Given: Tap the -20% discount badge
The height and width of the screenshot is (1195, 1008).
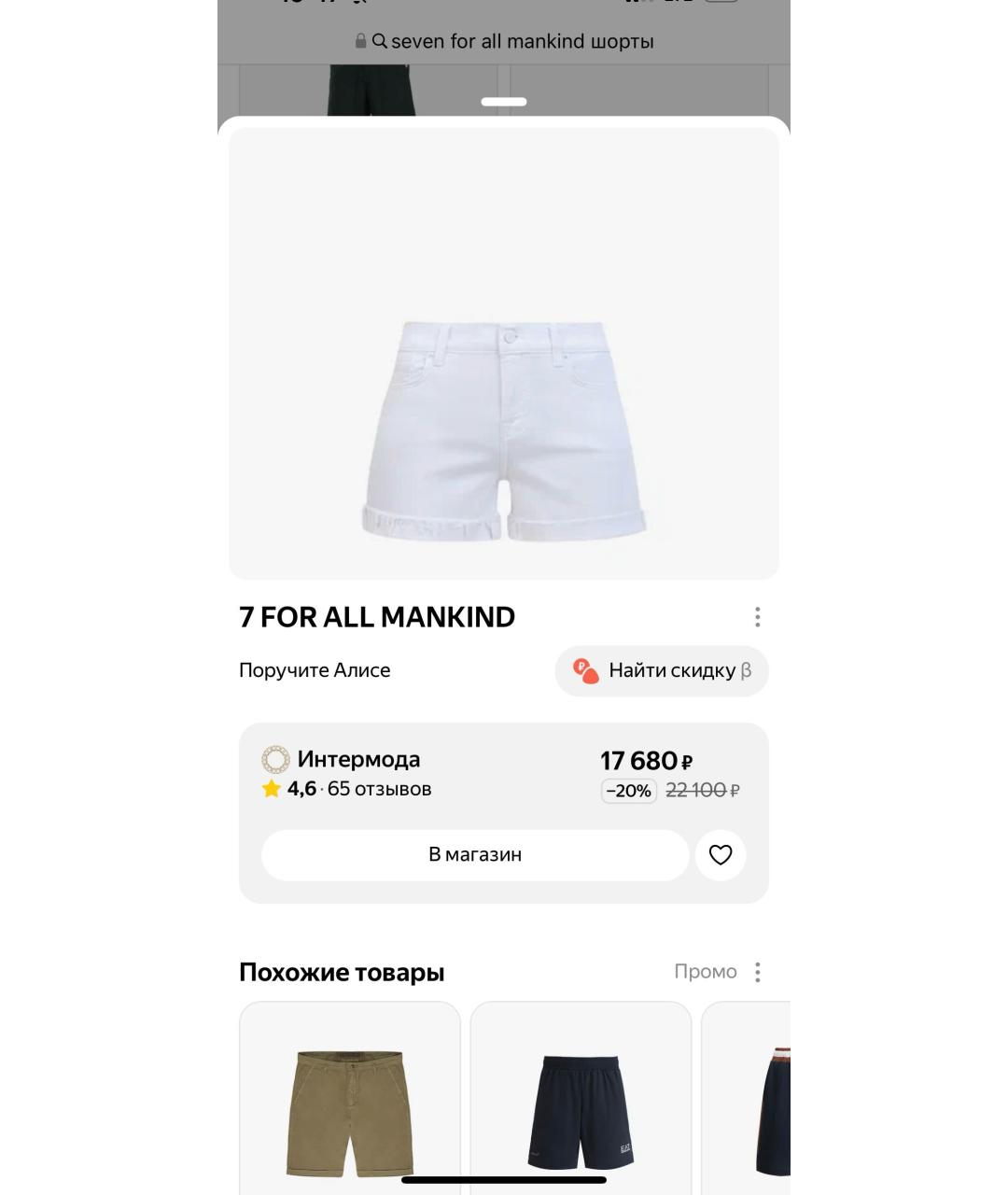Looking at the screenshot, I should 628,791.
